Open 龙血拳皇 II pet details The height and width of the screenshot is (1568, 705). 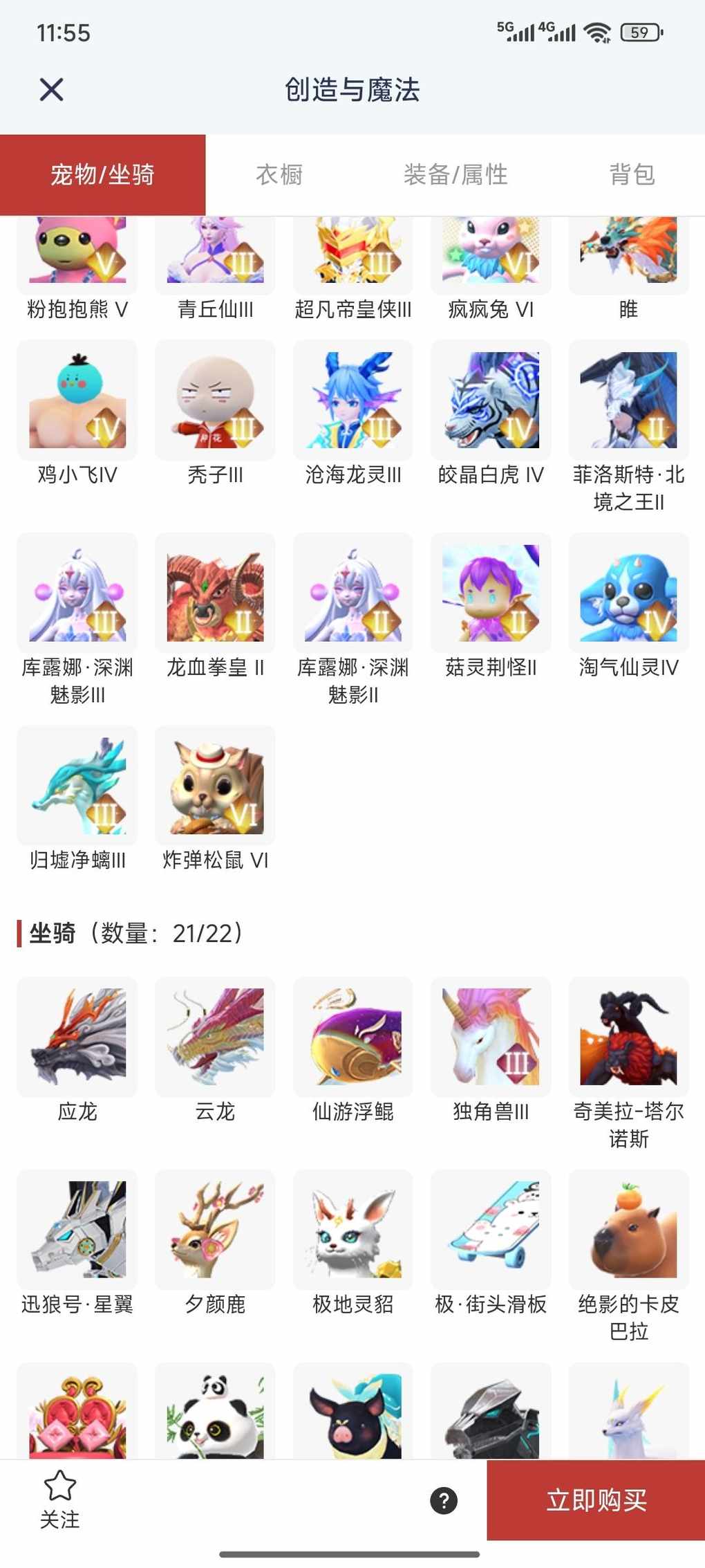215,593
